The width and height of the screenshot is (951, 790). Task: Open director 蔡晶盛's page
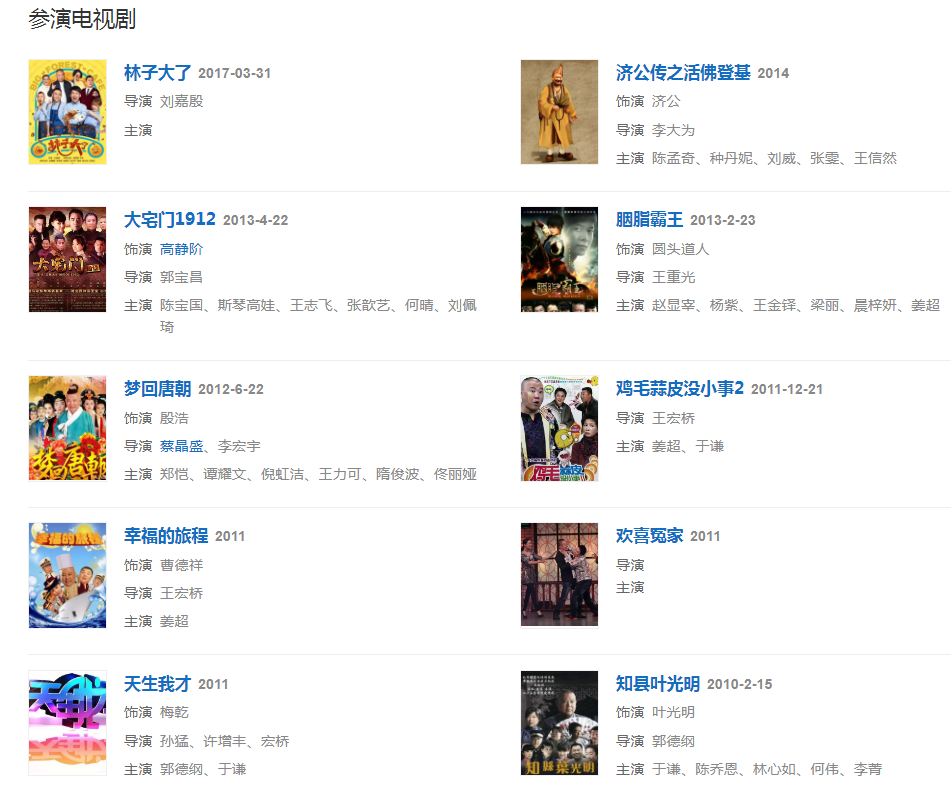[x=181, y=446]
